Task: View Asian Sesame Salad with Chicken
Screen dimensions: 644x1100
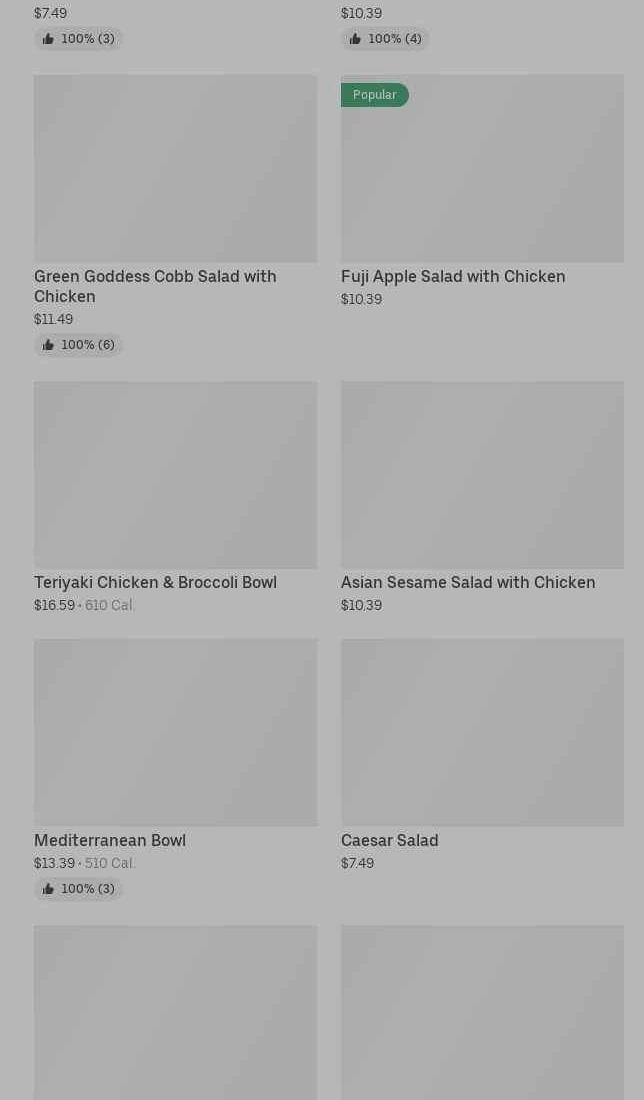Action: pyautogui.click(x=482, y=475)
